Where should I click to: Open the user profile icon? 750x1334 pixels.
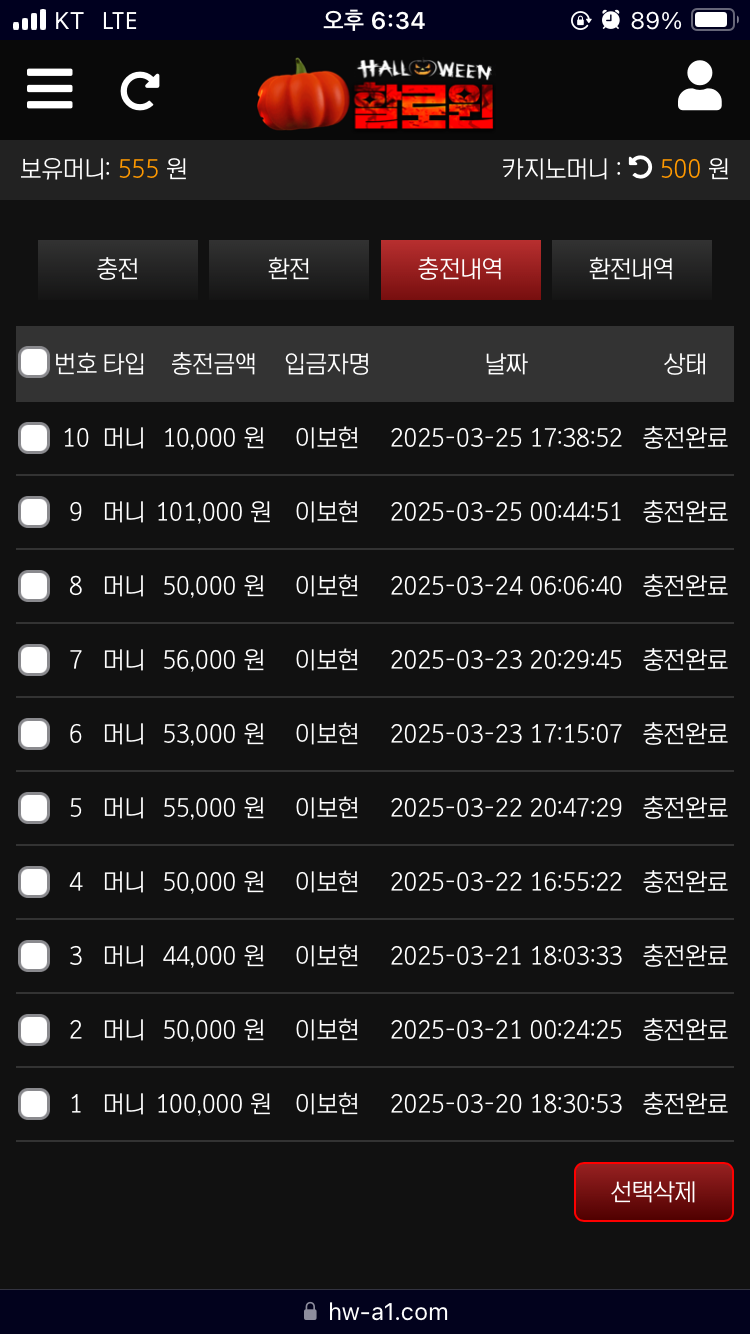tap(699, 86)
